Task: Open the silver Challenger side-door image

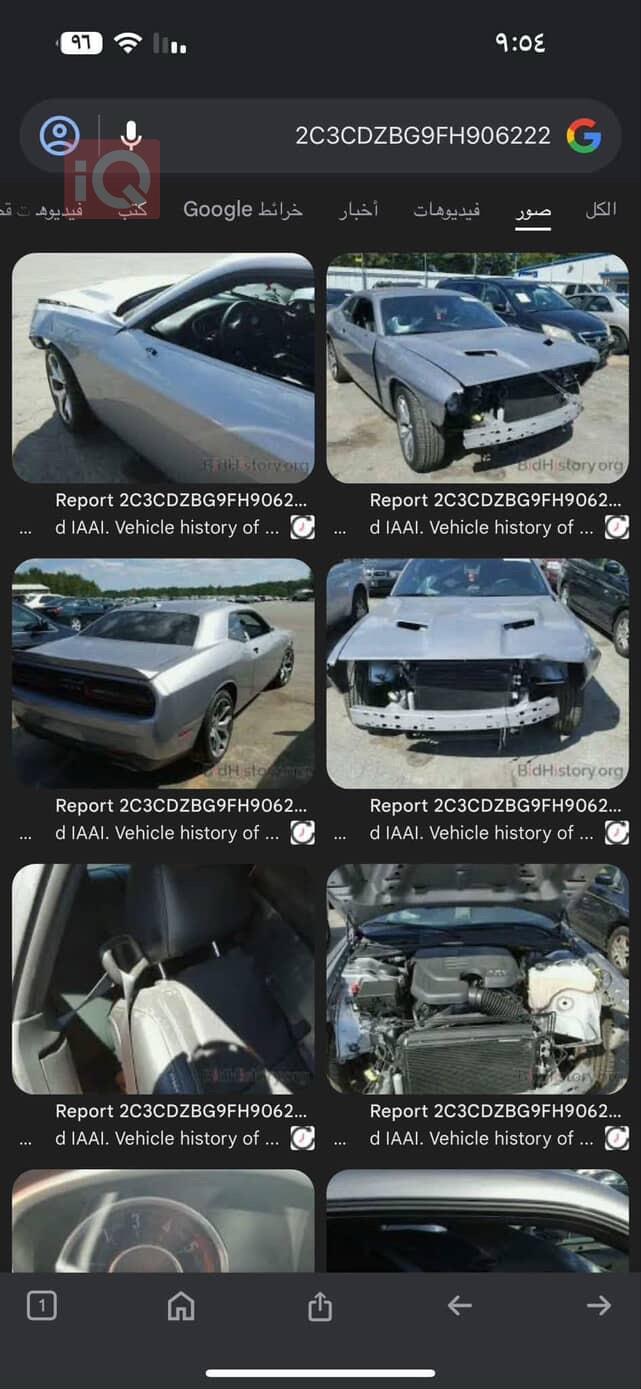Action: tap(162, 368)
